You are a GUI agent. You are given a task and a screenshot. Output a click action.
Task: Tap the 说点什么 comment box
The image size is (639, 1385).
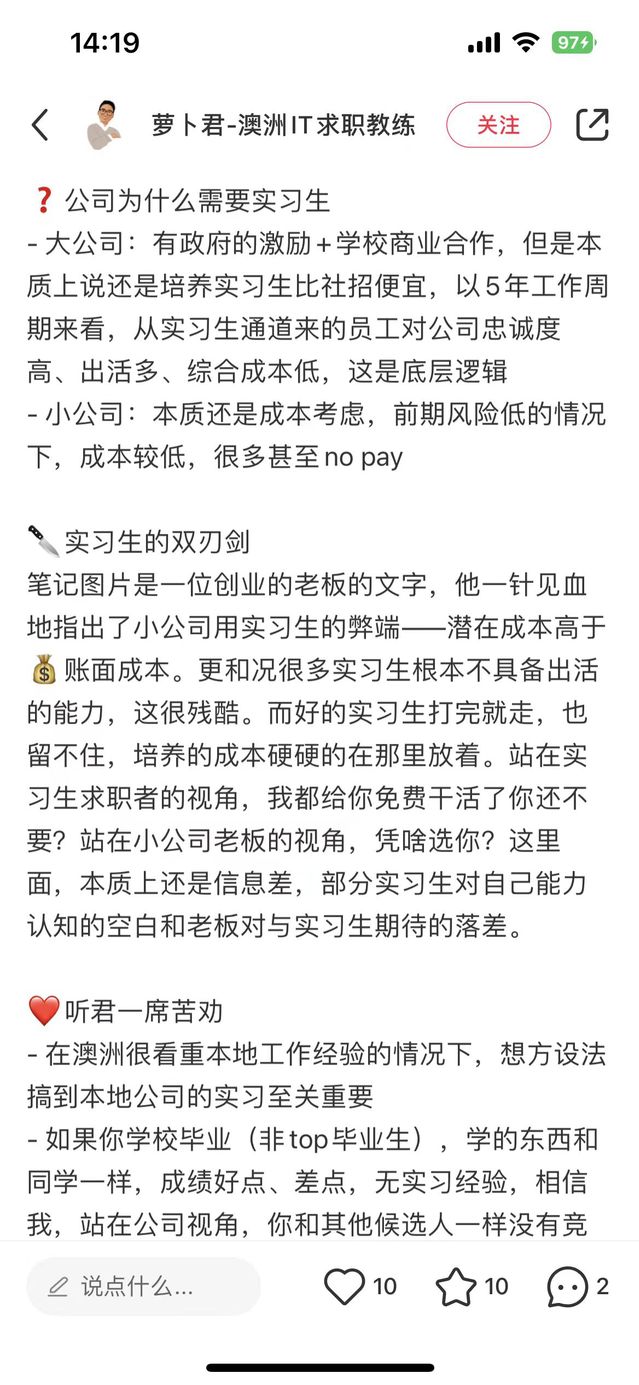point(143,1286)
